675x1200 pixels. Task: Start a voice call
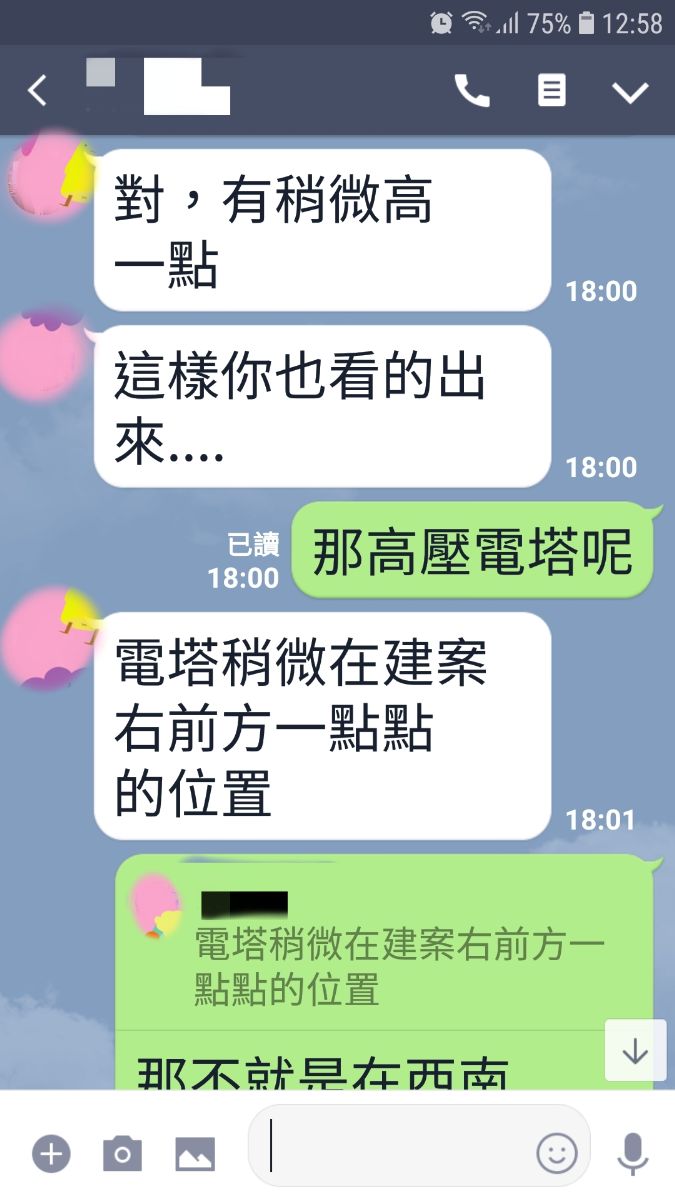(472, 91)
